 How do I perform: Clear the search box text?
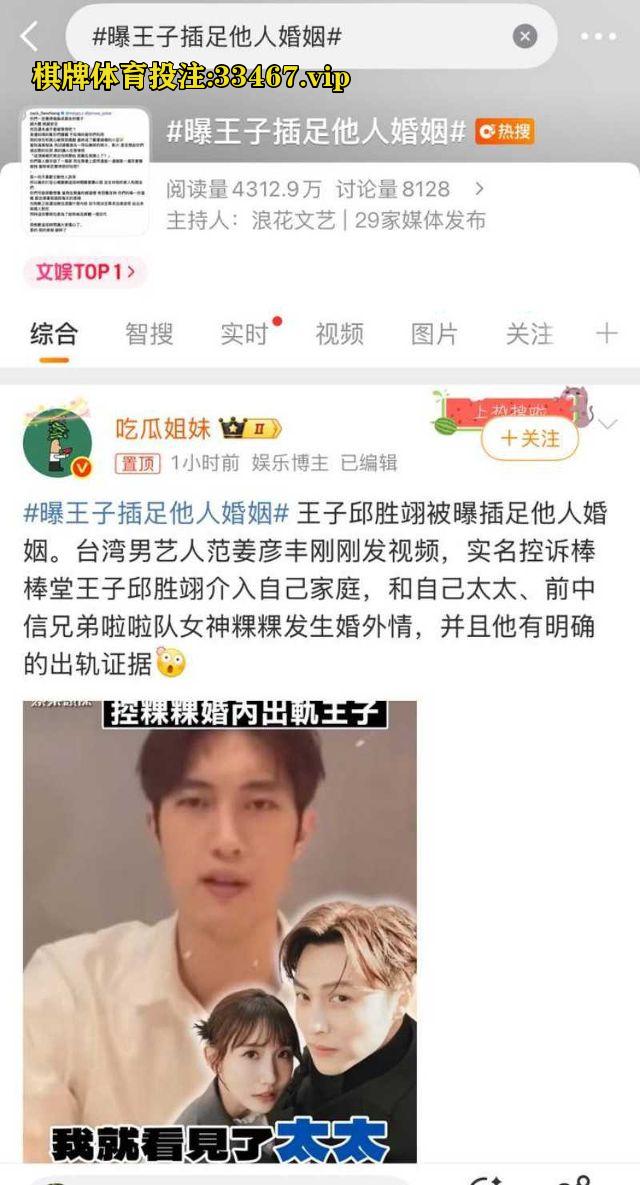[525, 37]
